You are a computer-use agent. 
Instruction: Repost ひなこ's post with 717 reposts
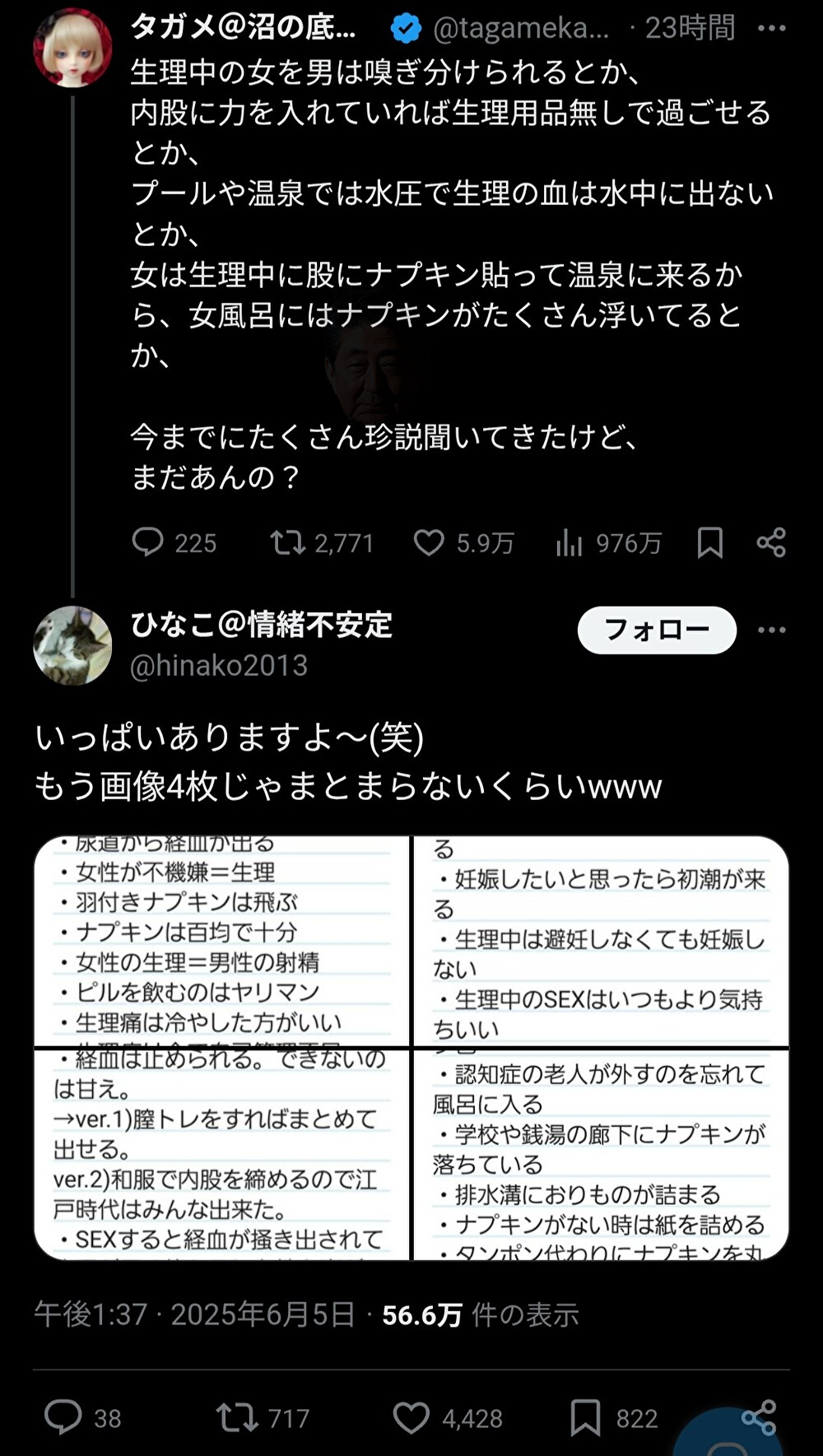[237, 1417]
